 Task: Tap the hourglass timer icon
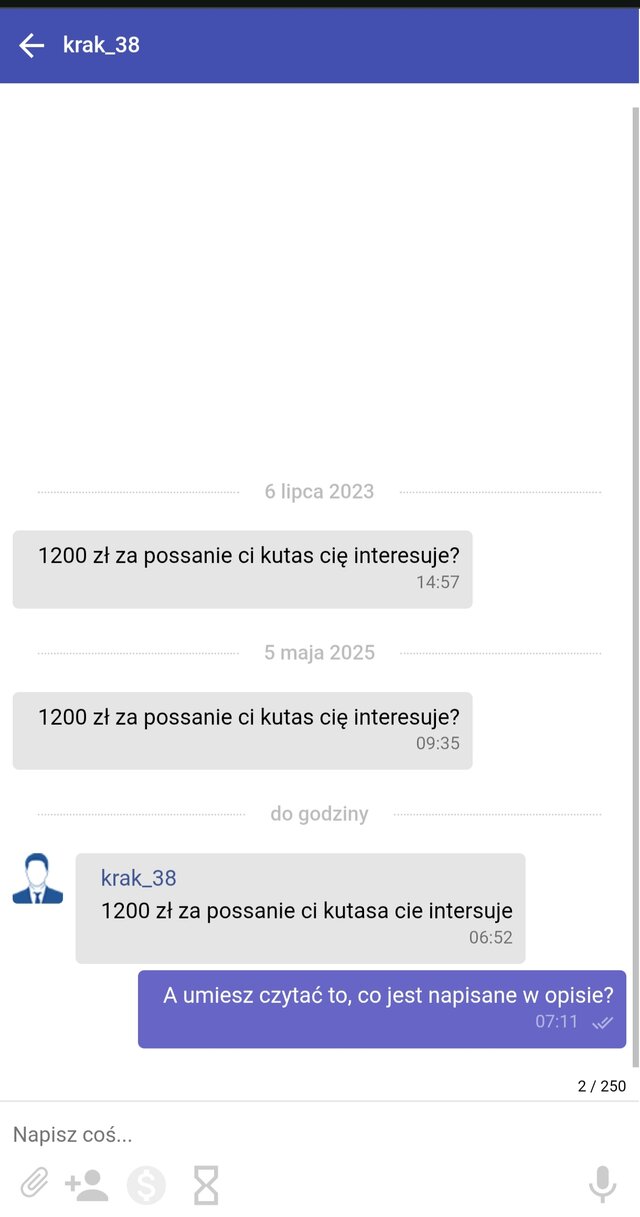pyautogui.click(x=206, y=1185)
